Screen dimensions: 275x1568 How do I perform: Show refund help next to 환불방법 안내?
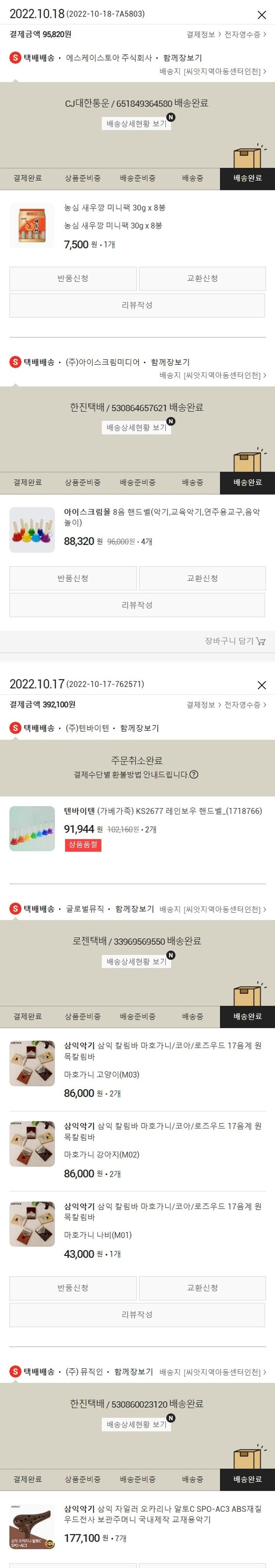point(194,774)
